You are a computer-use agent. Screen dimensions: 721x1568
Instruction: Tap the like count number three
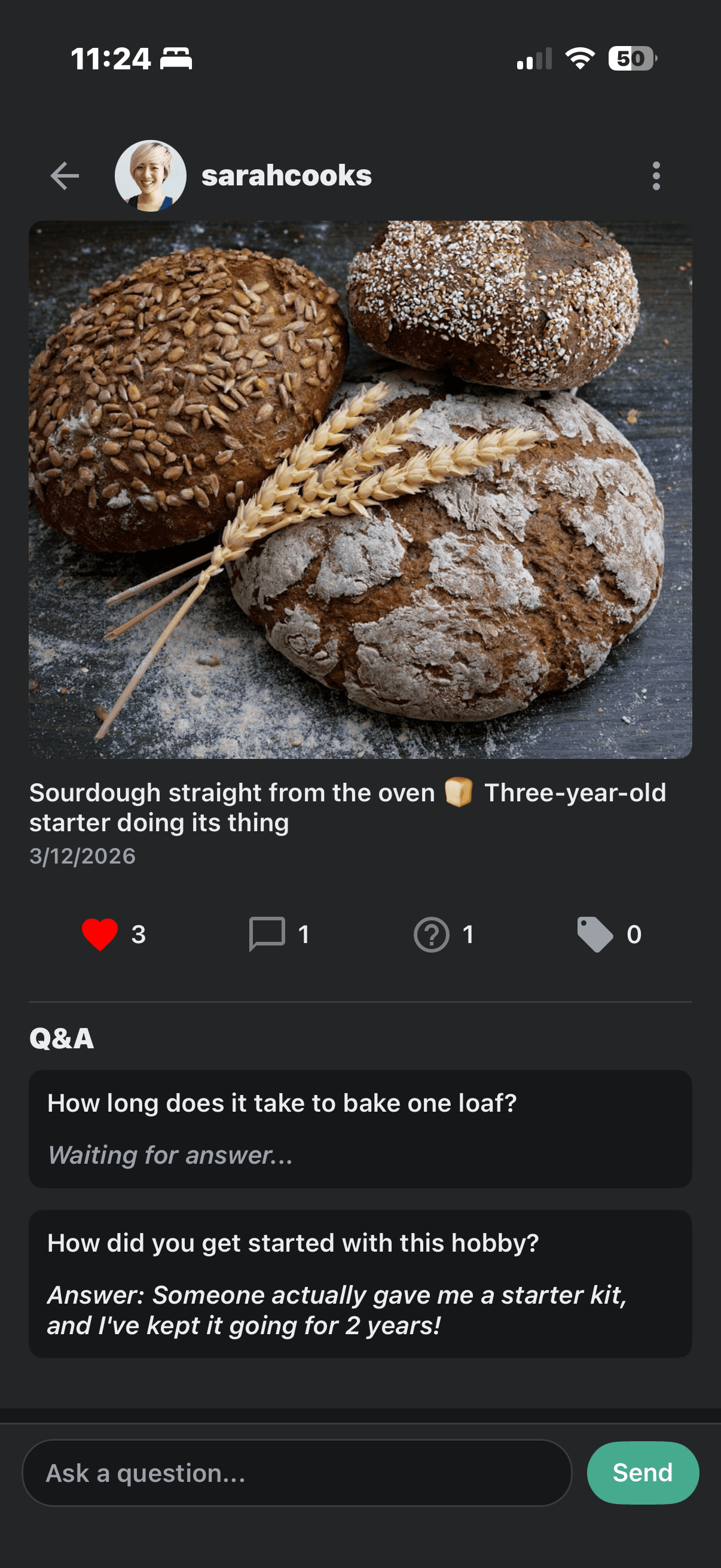click(139, 933)
